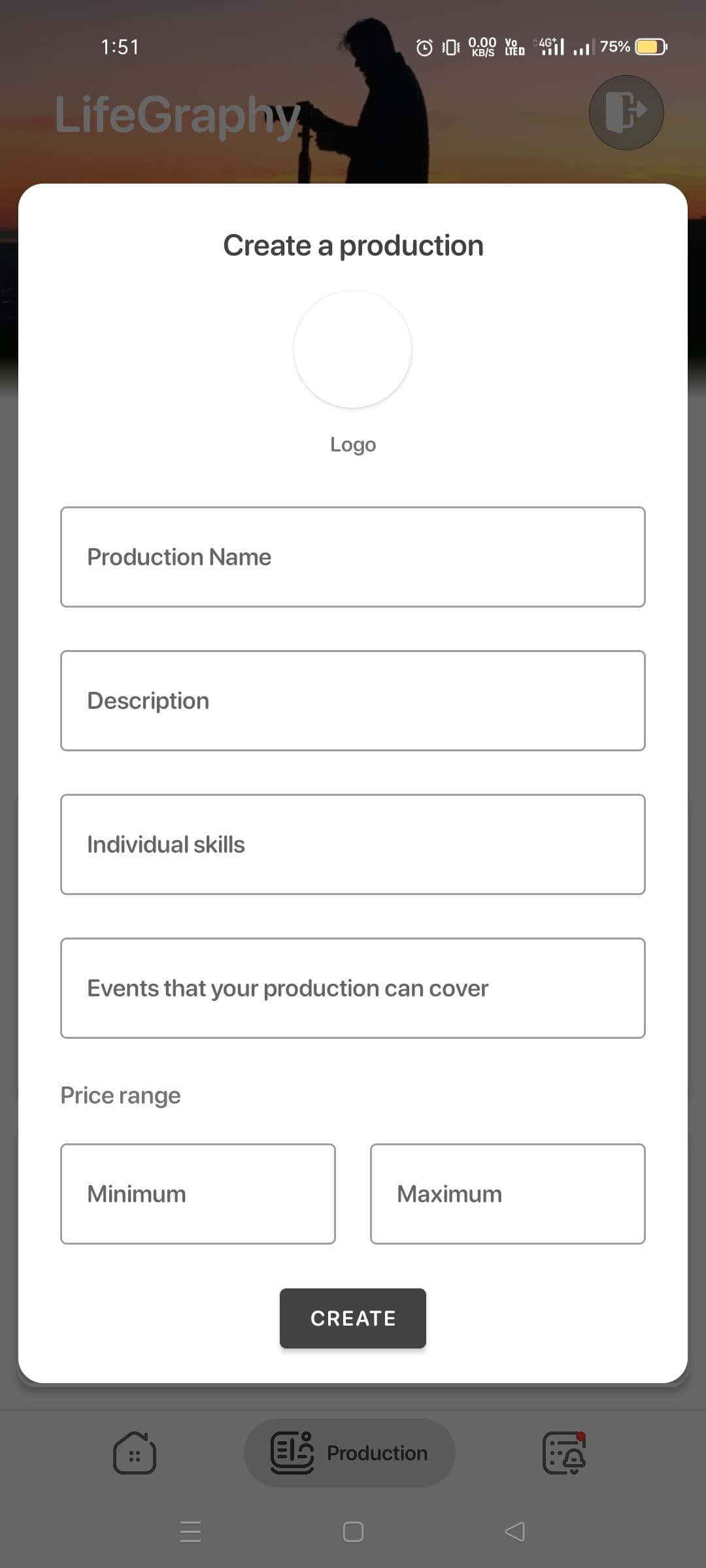Tap the alarm clock icon in status bar
The height and width of the screenshot is (1568, 706).
tap(424, 46)
